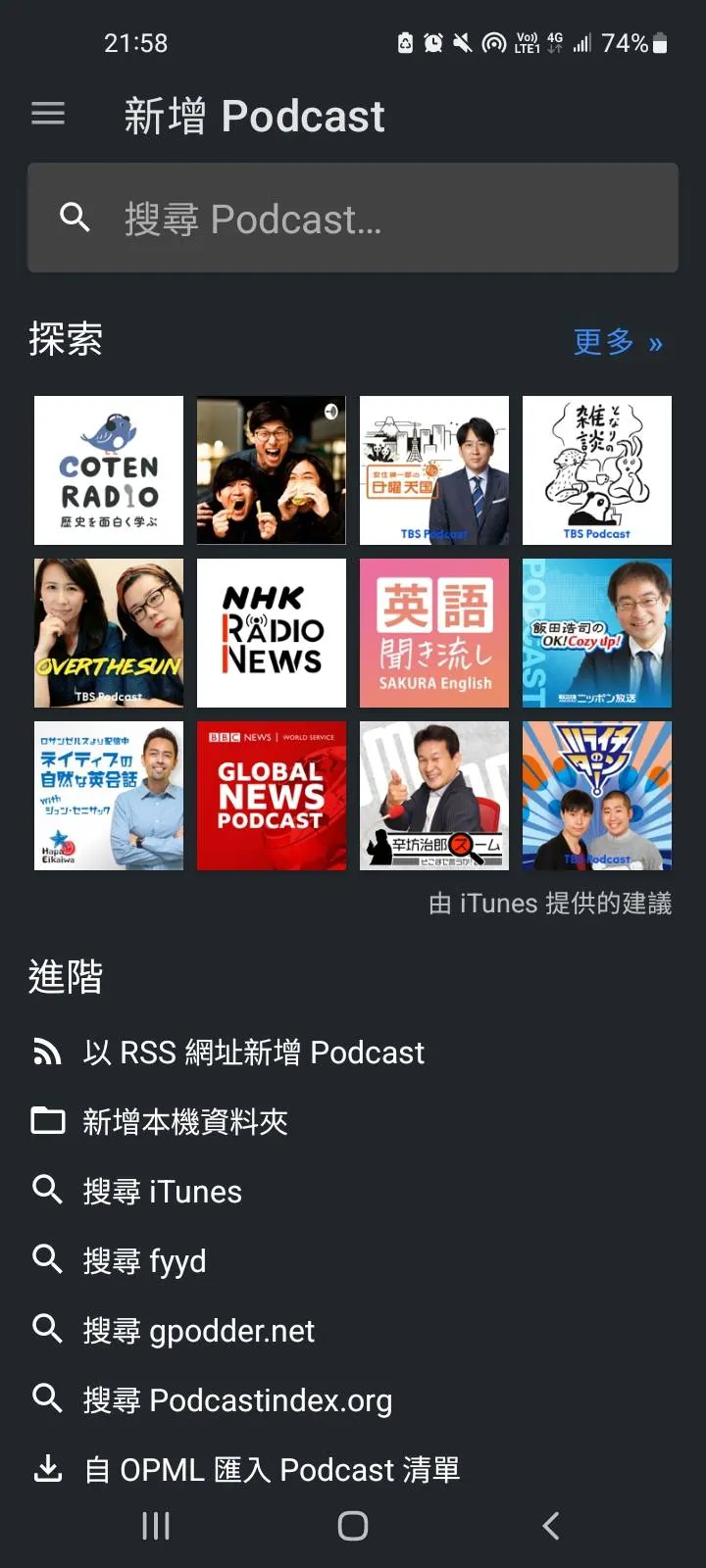
Task: Open the OVER THE SUN podcast
Action: (x=108, y=632)
